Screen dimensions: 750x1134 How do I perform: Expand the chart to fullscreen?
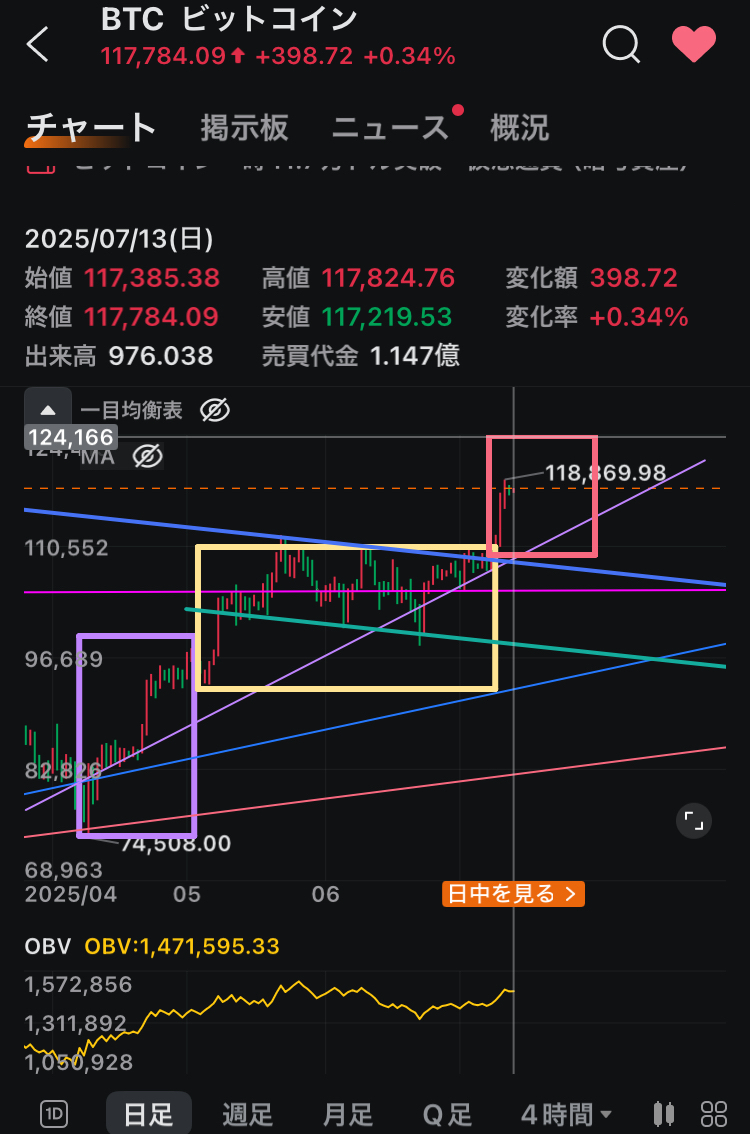tap(693, 821)
